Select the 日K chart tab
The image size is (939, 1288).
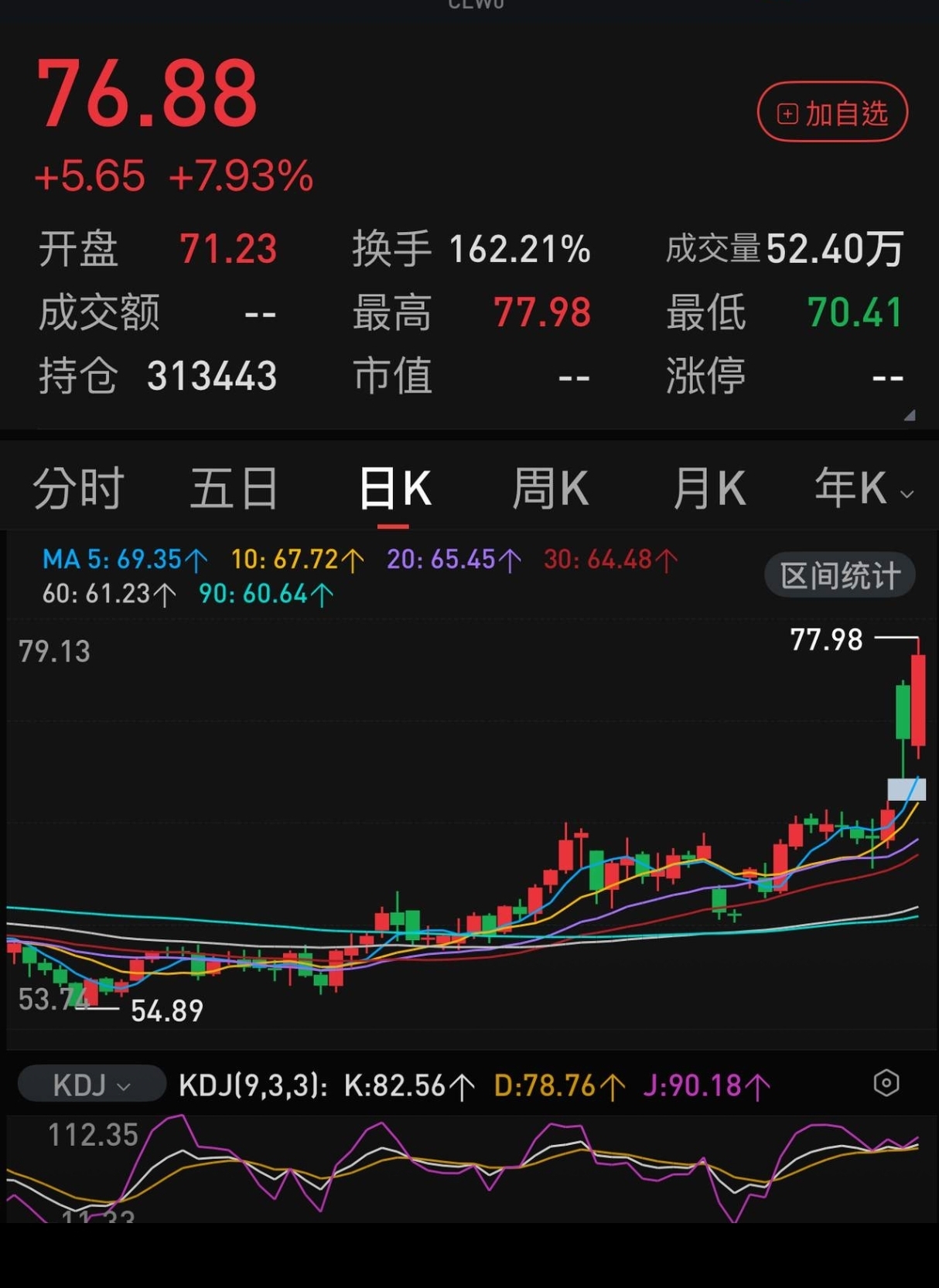point(394,489)
